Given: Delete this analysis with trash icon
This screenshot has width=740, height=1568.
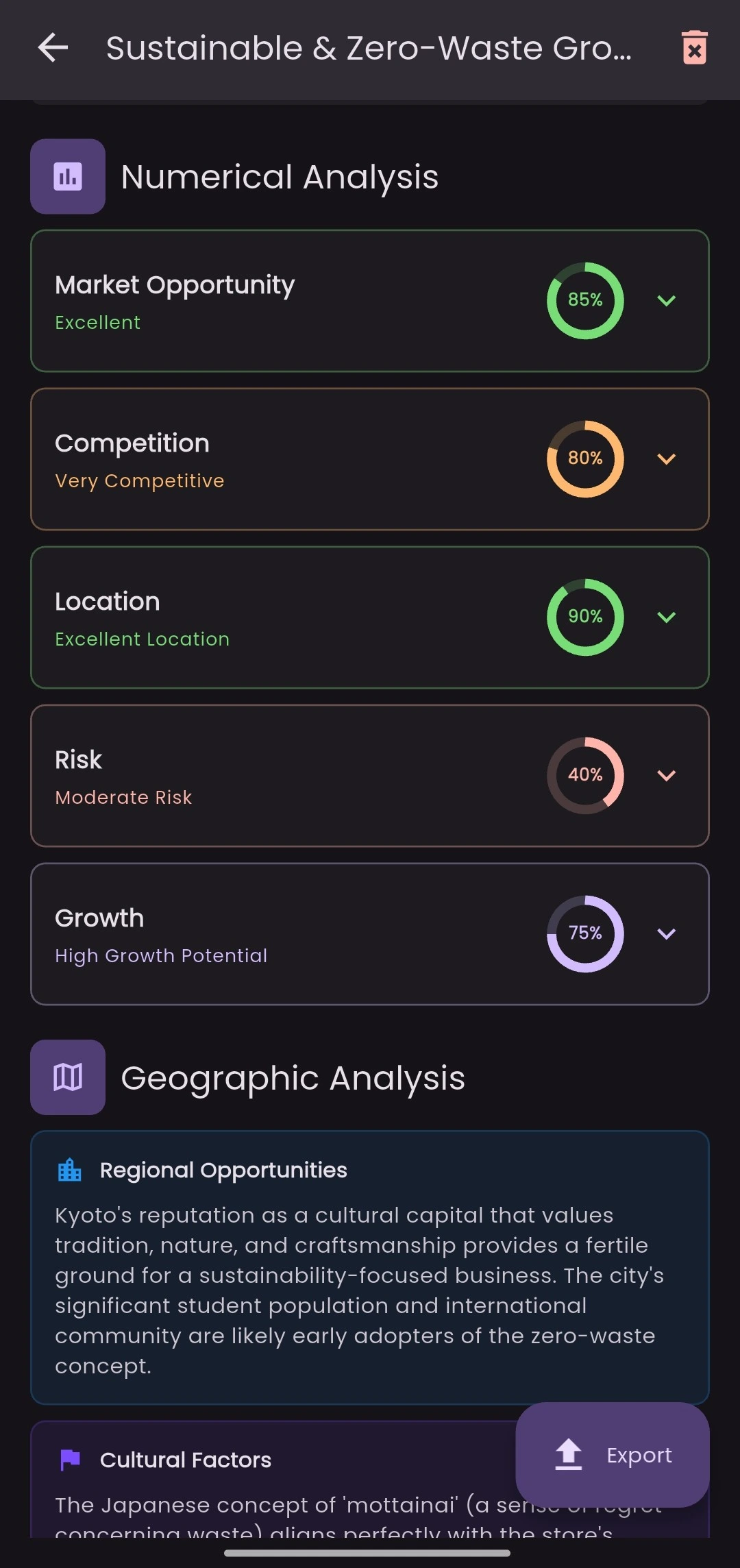Looking at the screenshot, I should click(x=694, y=48).
